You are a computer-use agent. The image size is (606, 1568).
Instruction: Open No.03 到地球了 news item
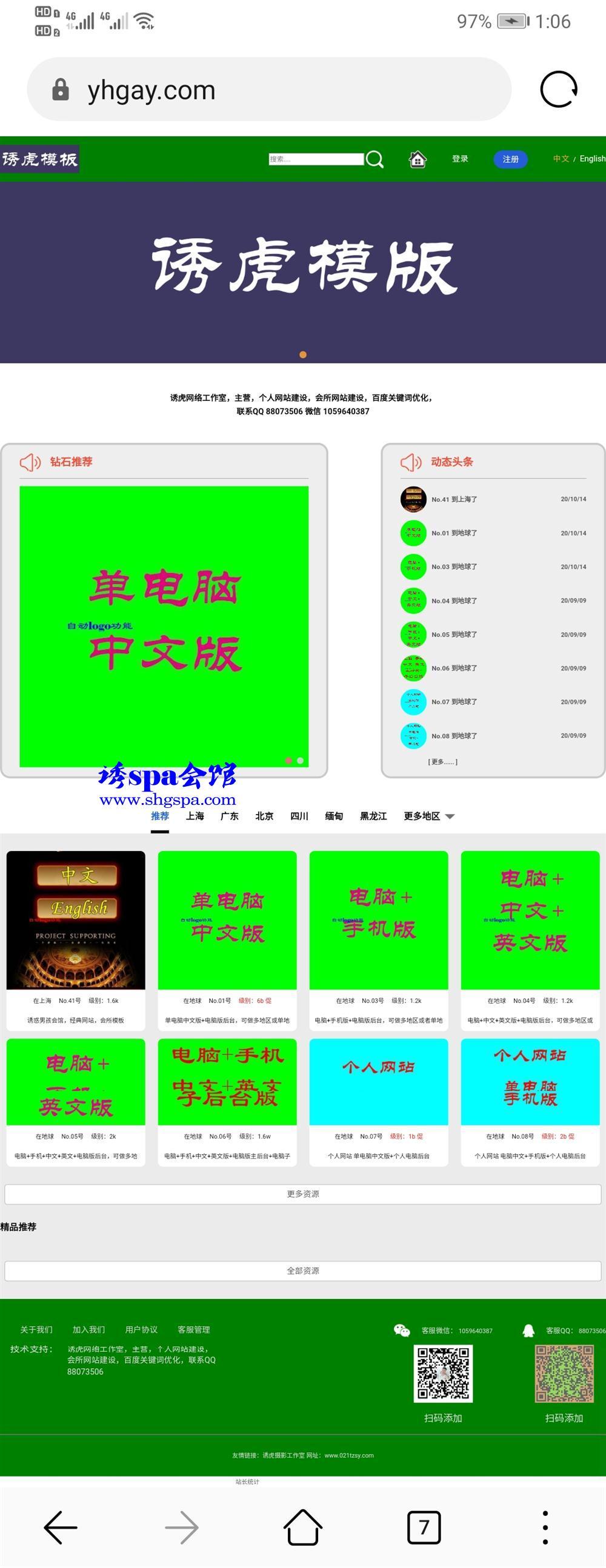454,567
